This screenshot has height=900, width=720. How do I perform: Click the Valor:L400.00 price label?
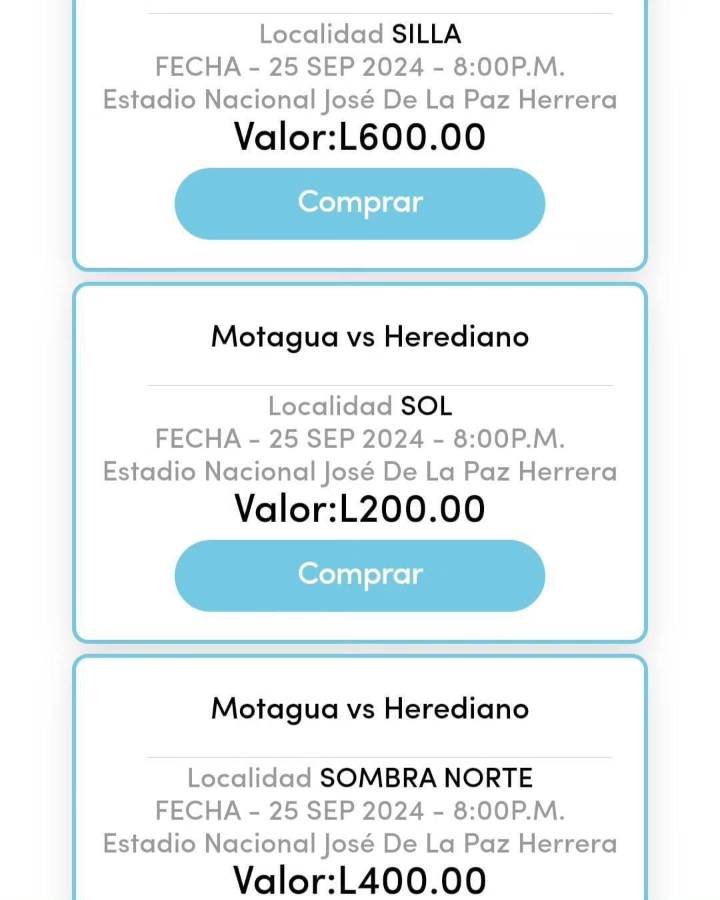(359, 879)
